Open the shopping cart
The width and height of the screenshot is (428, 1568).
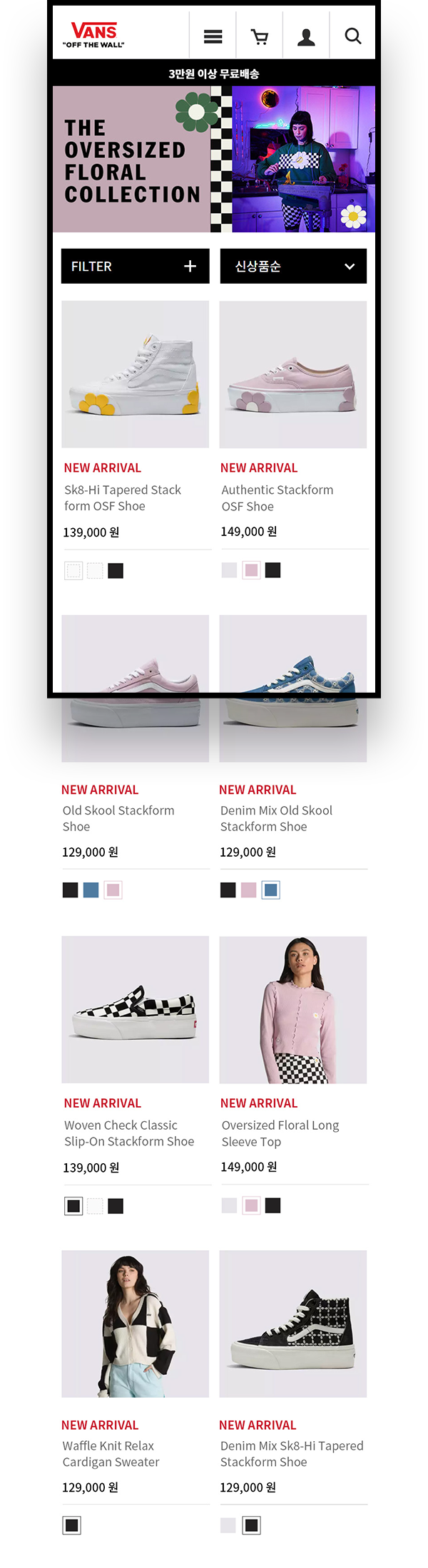click(x=260, y=36)
